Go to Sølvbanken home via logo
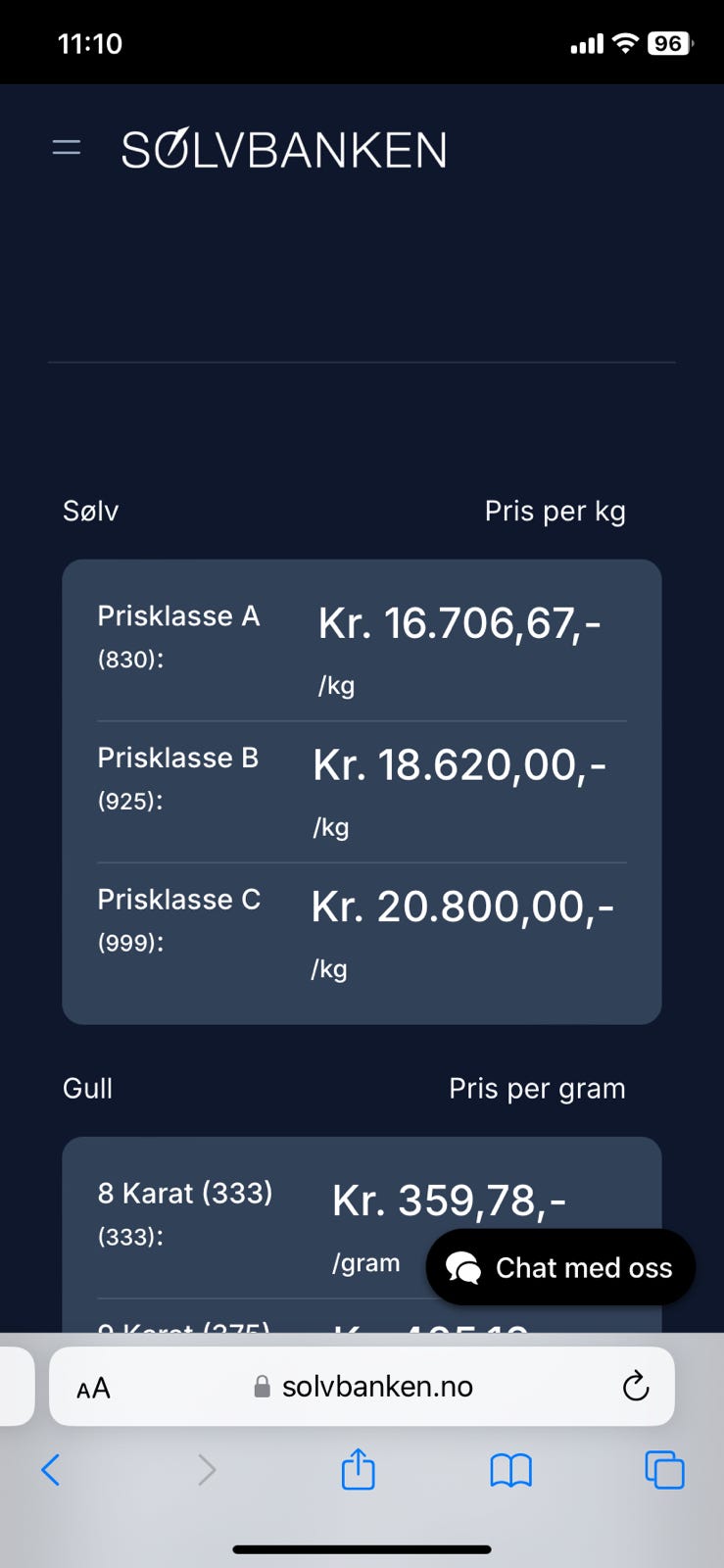Viewport: 724px width, 1568px height. click(x=284, y=150)
